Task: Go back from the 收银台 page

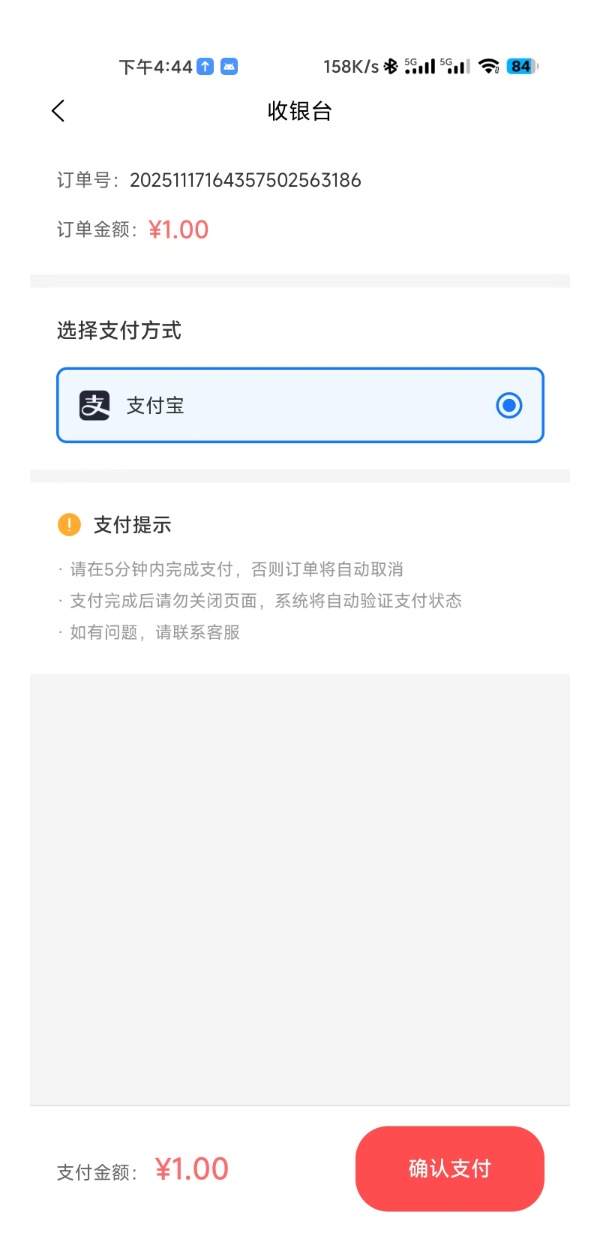Action: 58,111
